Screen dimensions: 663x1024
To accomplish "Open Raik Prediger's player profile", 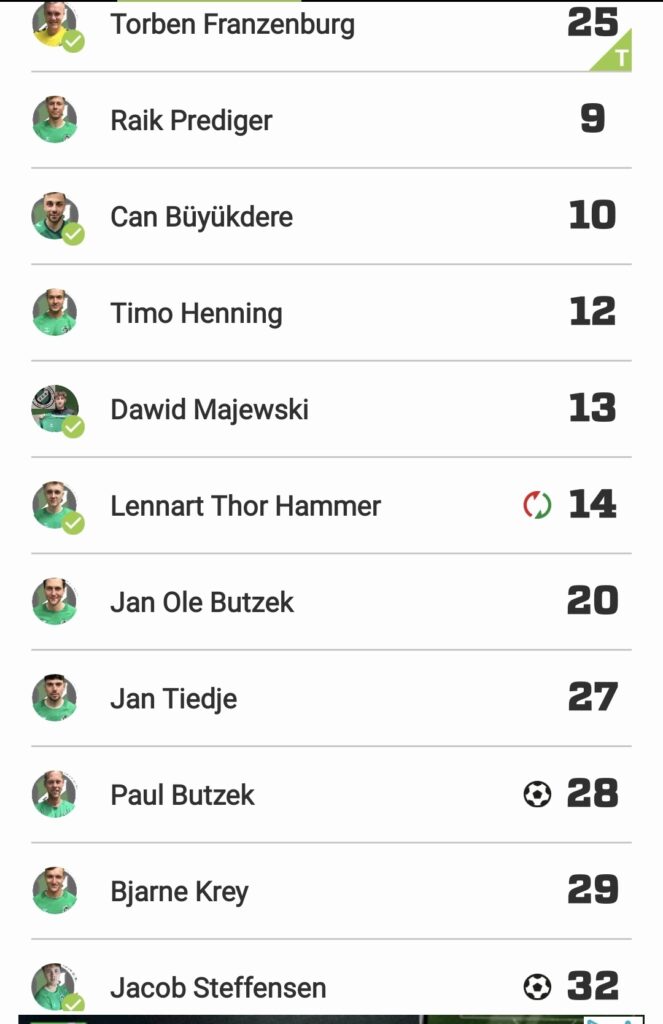I will (191, 121).
